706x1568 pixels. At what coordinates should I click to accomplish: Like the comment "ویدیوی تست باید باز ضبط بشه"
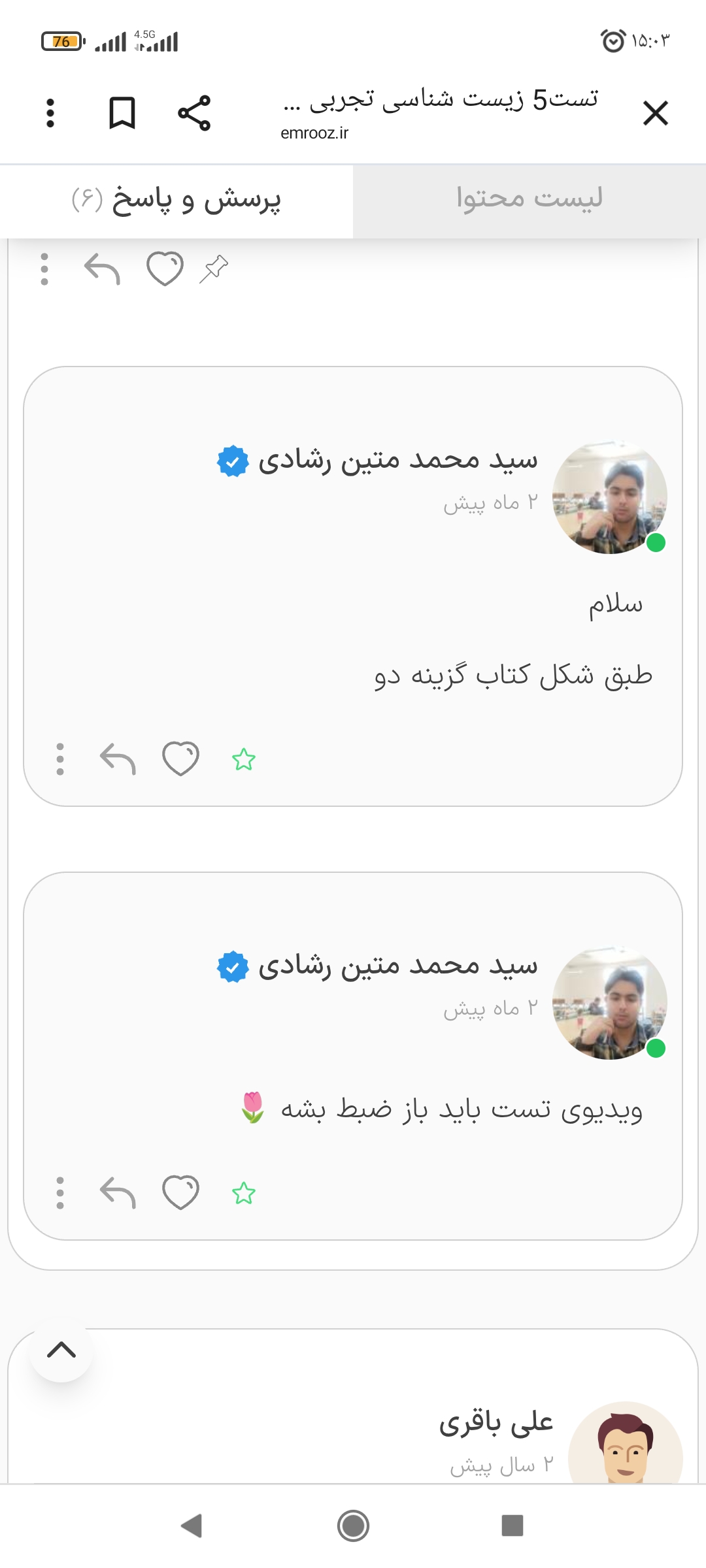pyautogui.click(x=180, y=1192)
